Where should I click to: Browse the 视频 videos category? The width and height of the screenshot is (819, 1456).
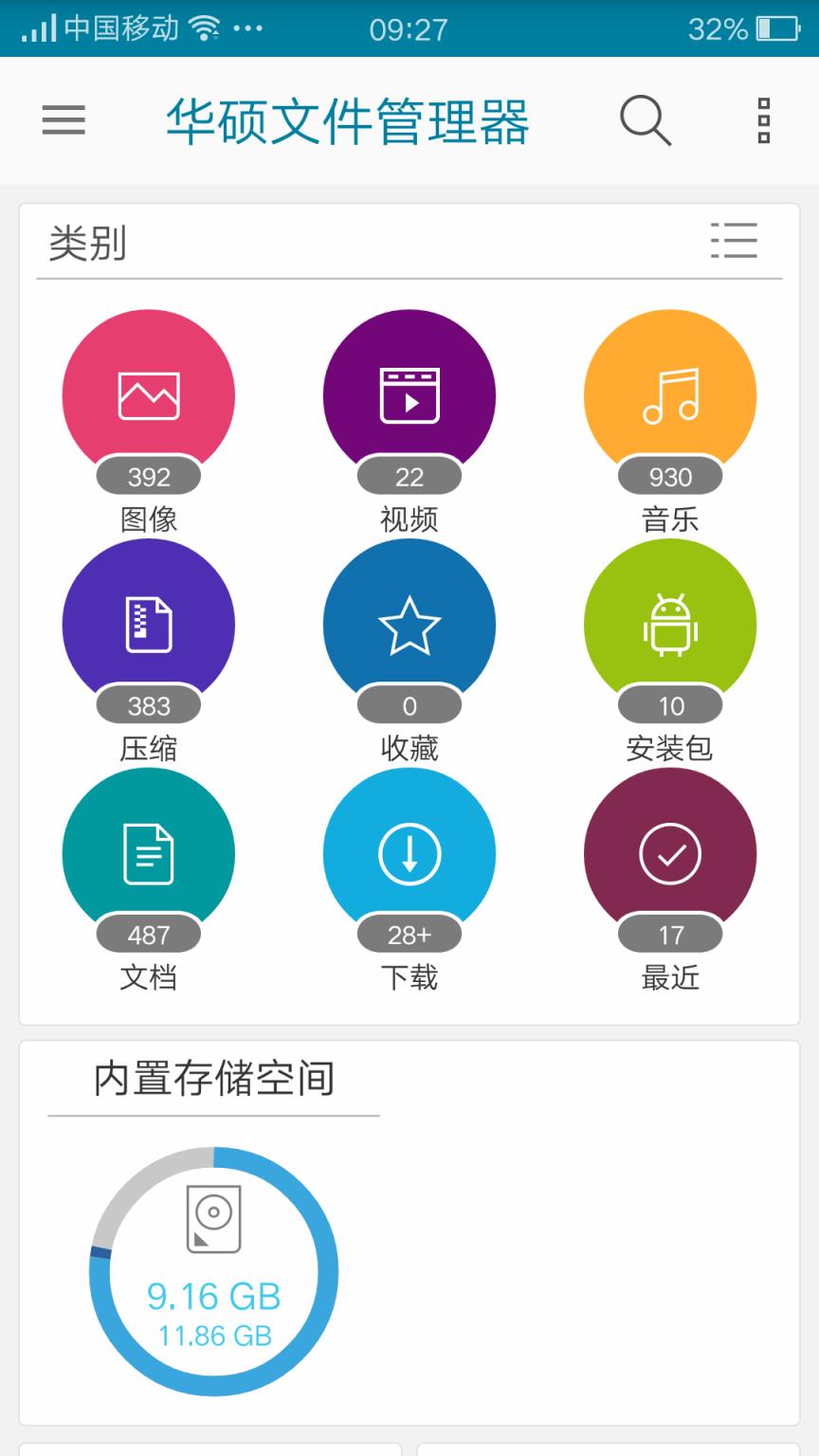409,395
